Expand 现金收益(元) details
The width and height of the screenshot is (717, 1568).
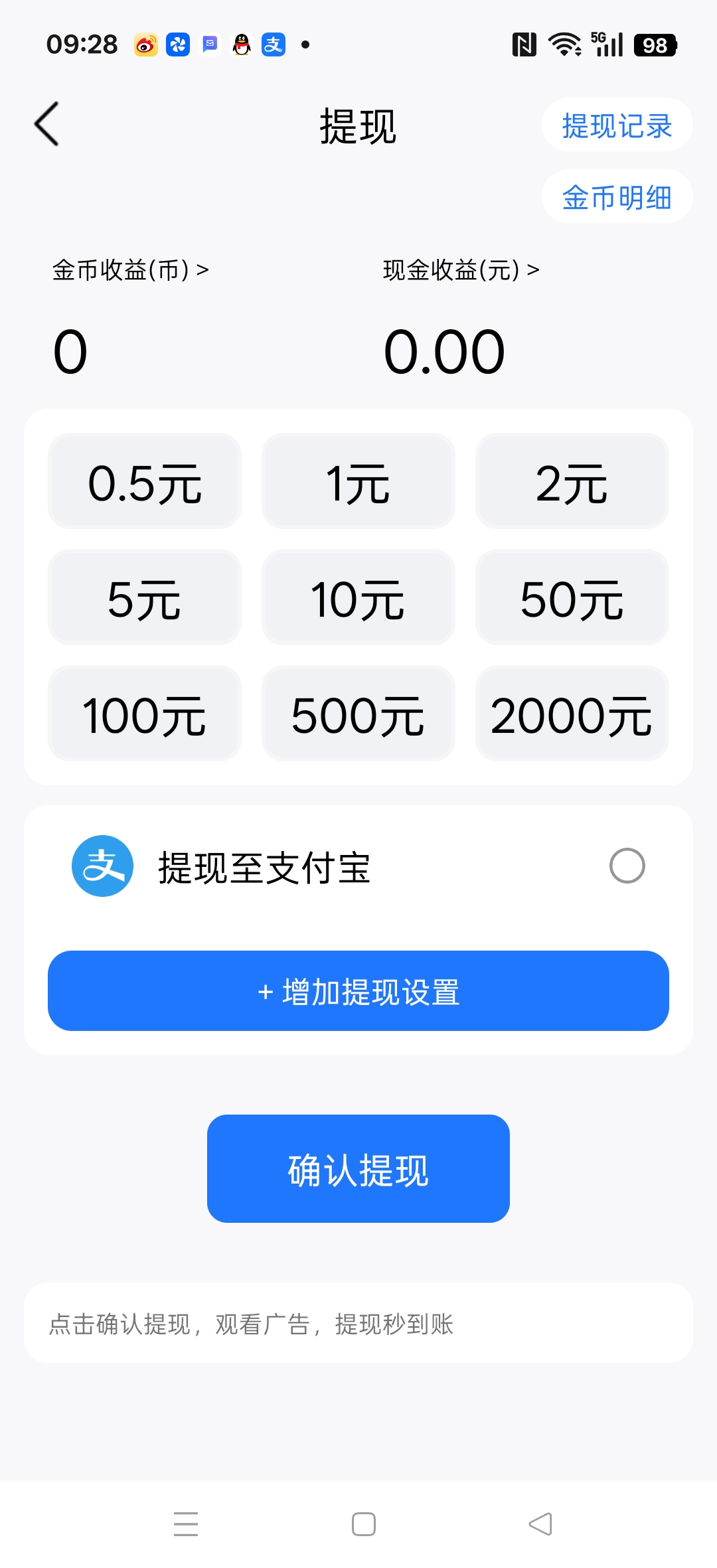click(459, 270)
